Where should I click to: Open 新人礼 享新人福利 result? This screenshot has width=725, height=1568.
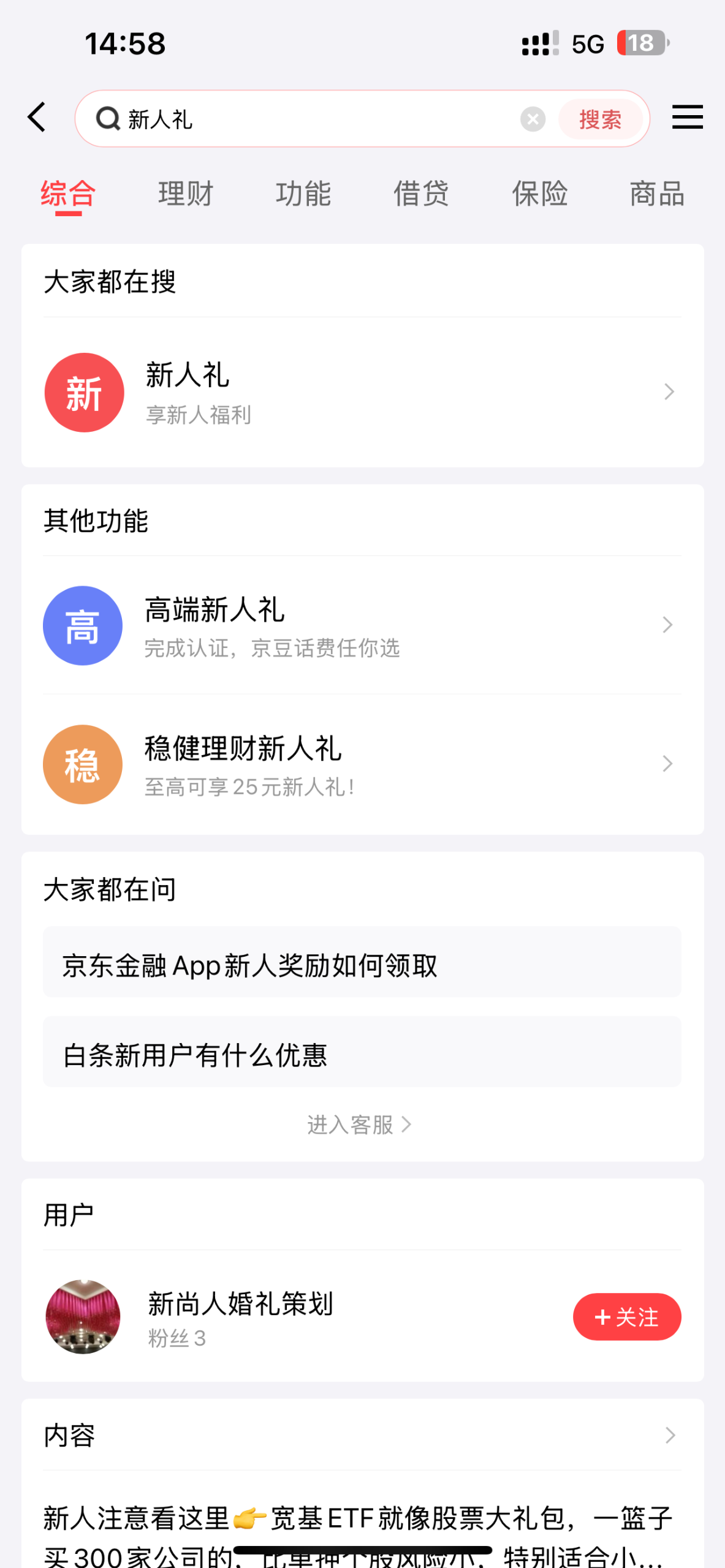(362, 393)
